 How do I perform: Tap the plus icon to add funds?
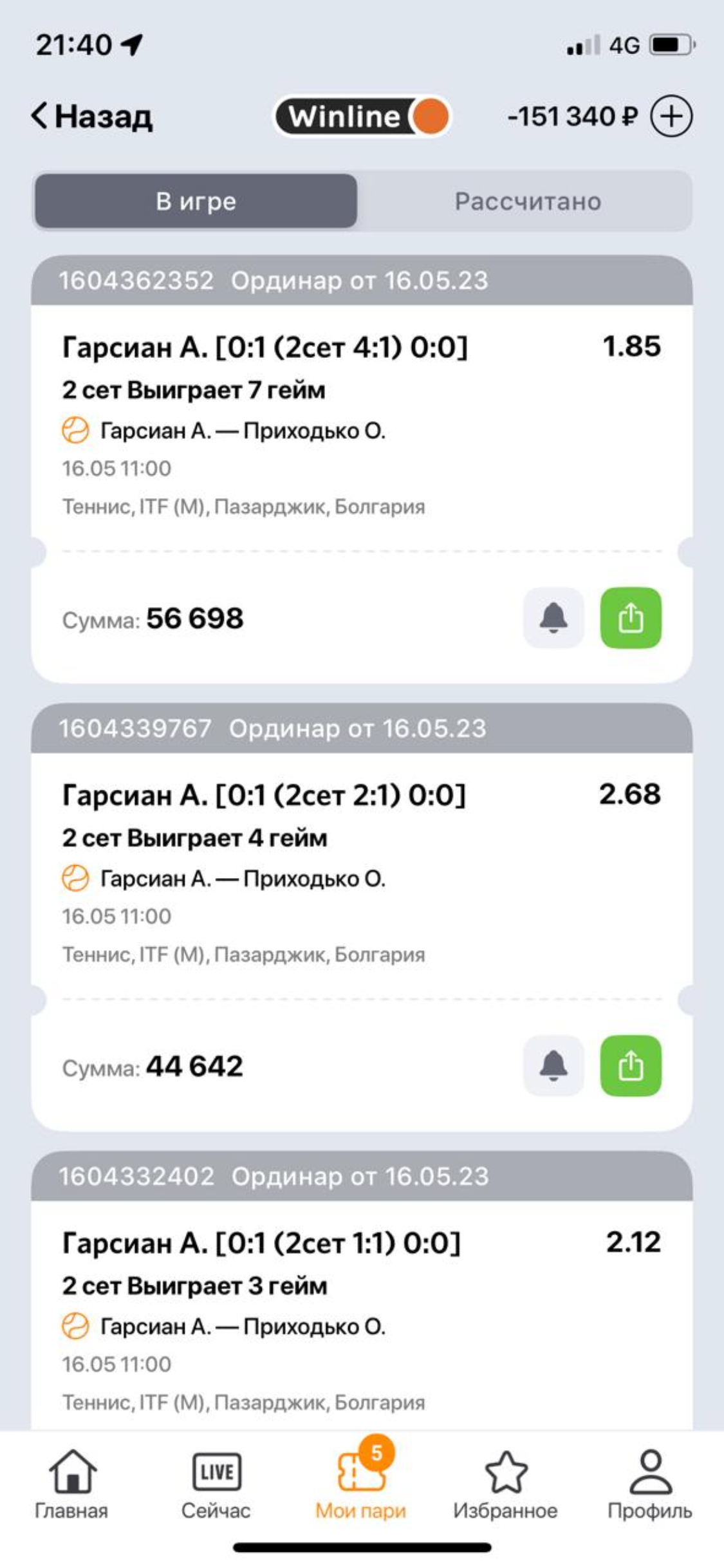(x=671, y=117)
